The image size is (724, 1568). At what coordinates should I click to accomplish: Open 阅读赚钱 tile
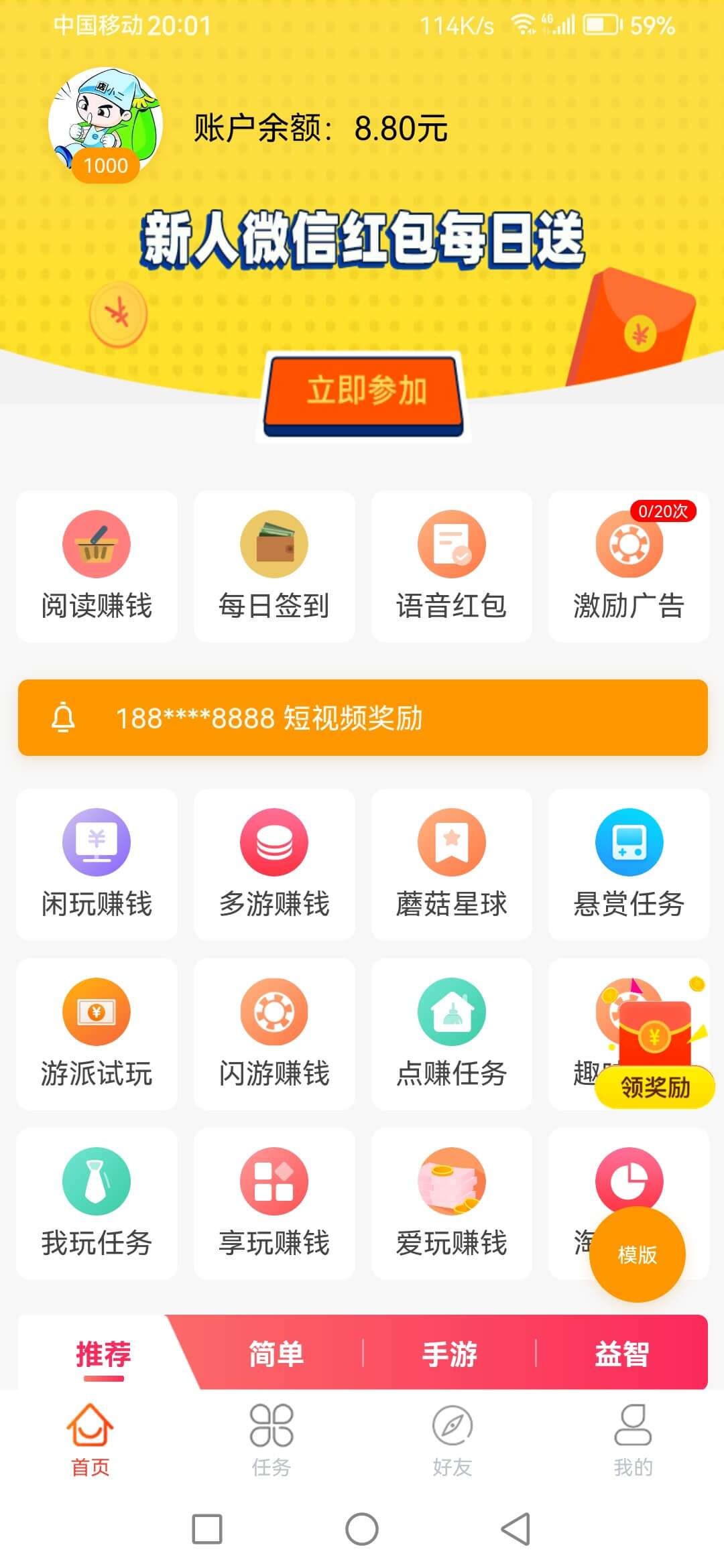pyautogui.click(x=97, y=566)
